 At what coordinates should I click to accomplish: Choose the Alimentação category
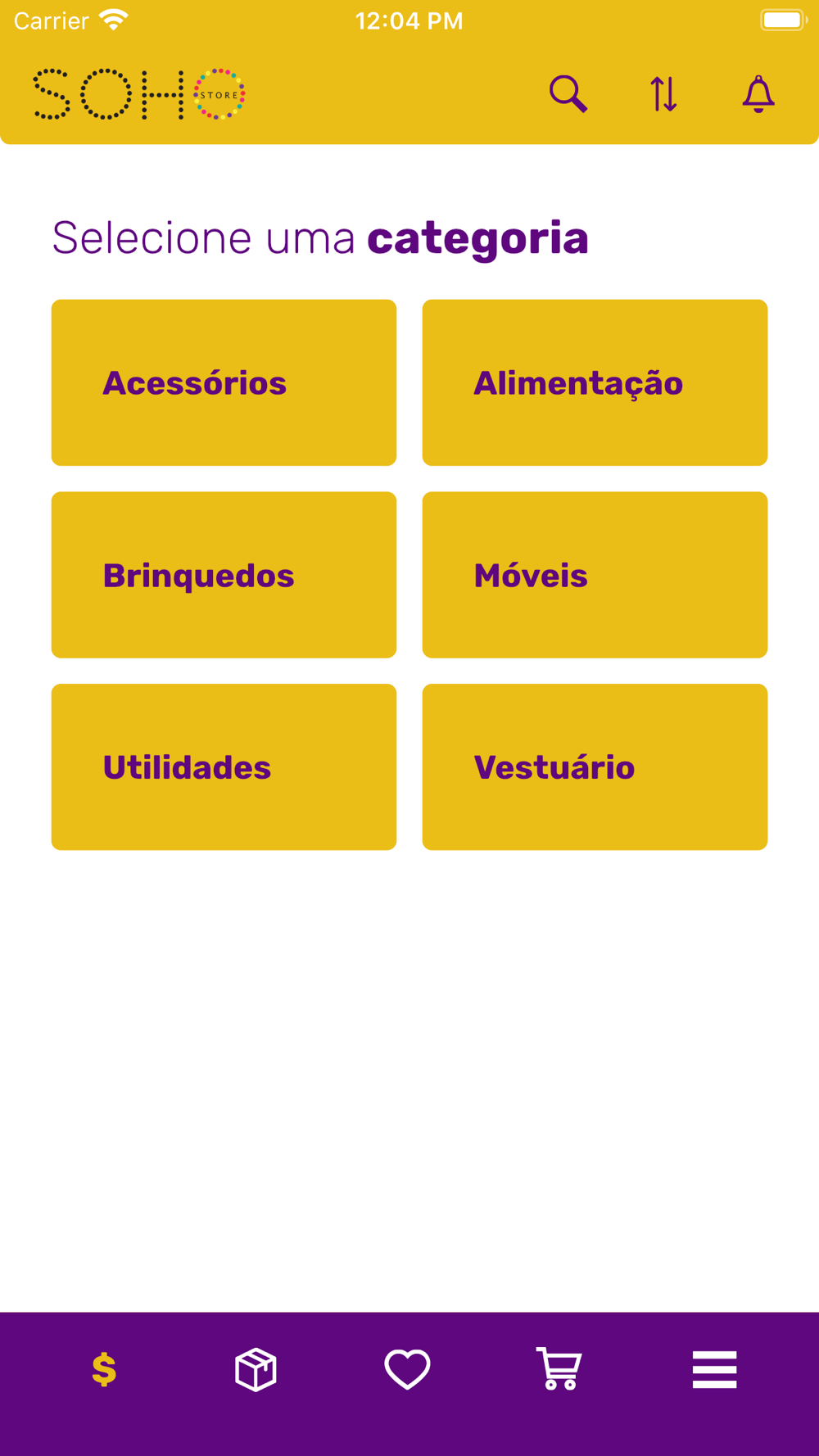click(x=595, y=382)
